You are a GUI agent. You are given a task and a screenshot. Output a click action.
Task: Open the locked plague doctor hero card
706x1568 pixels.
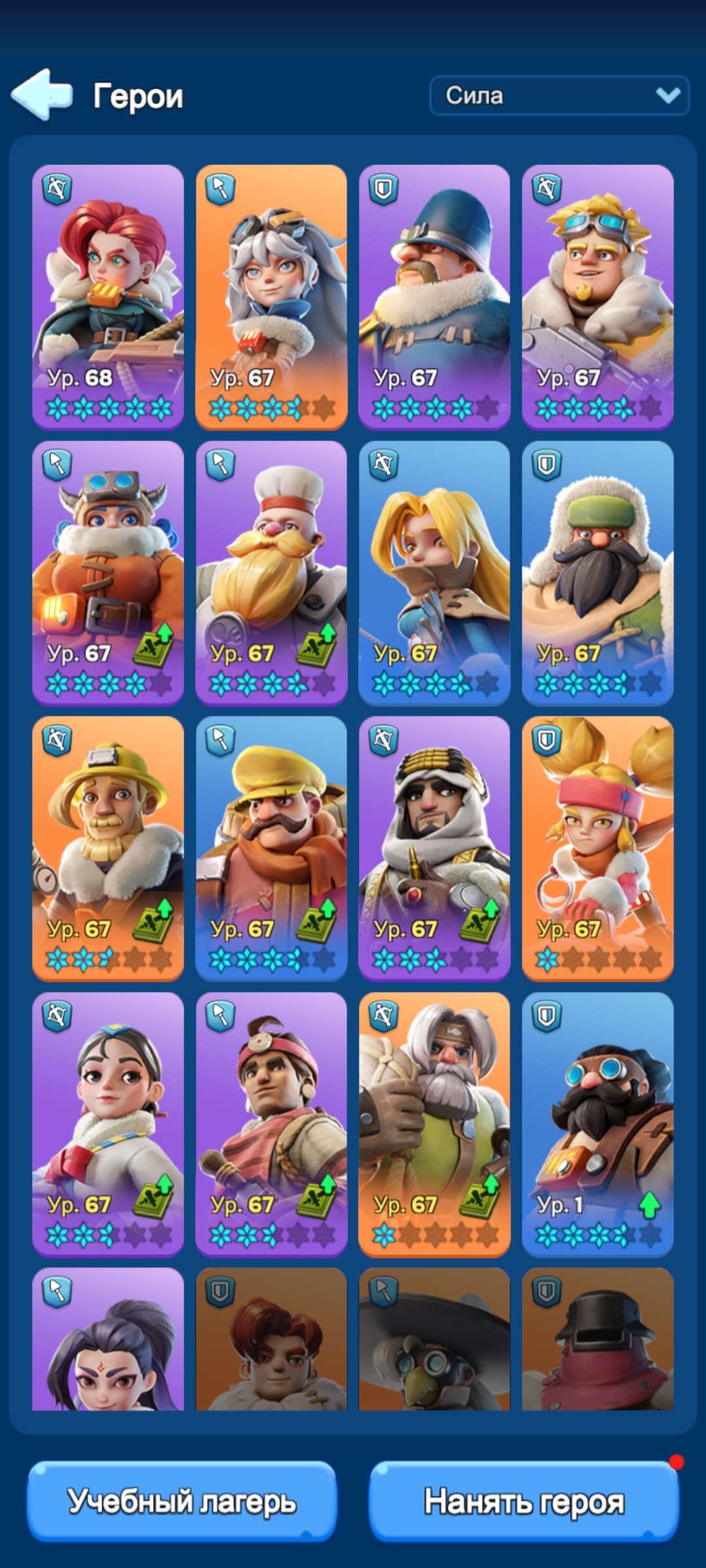click(435, 1339)
